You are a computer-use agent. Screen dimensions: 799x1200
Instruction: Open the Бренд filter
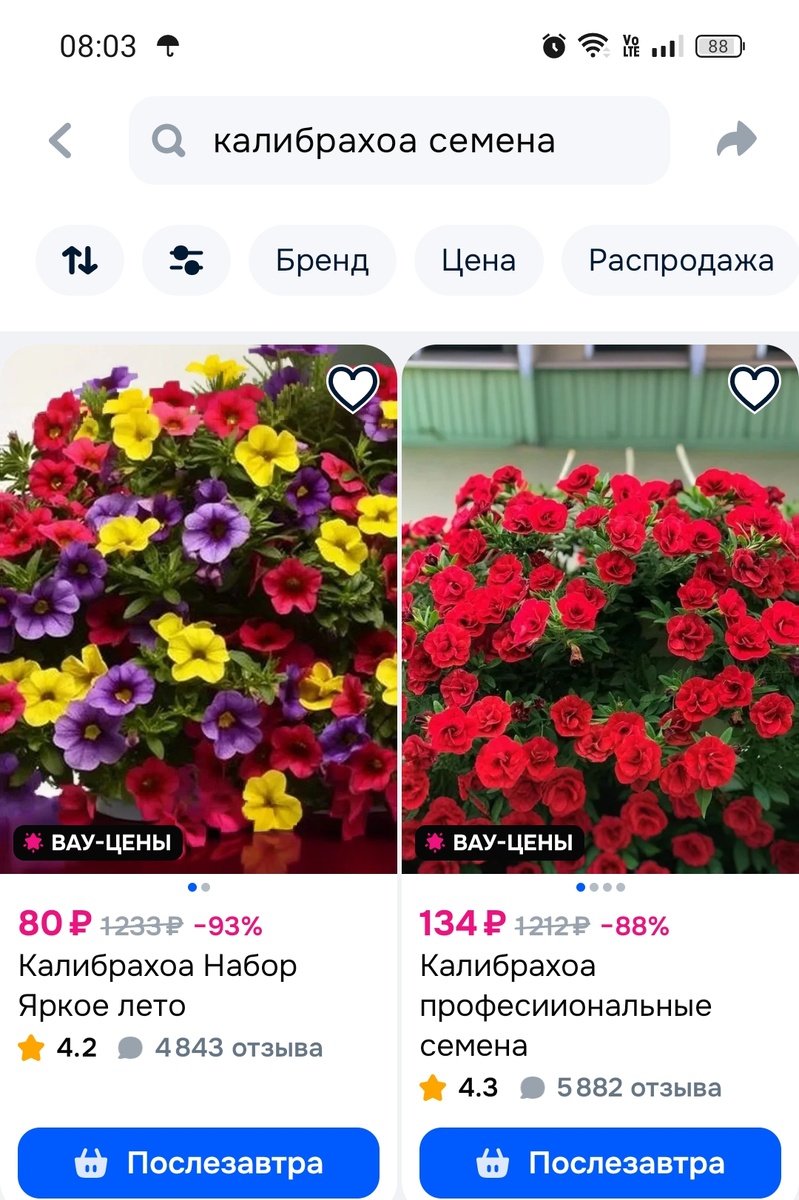pyautogui.click(x=322, y=259)
